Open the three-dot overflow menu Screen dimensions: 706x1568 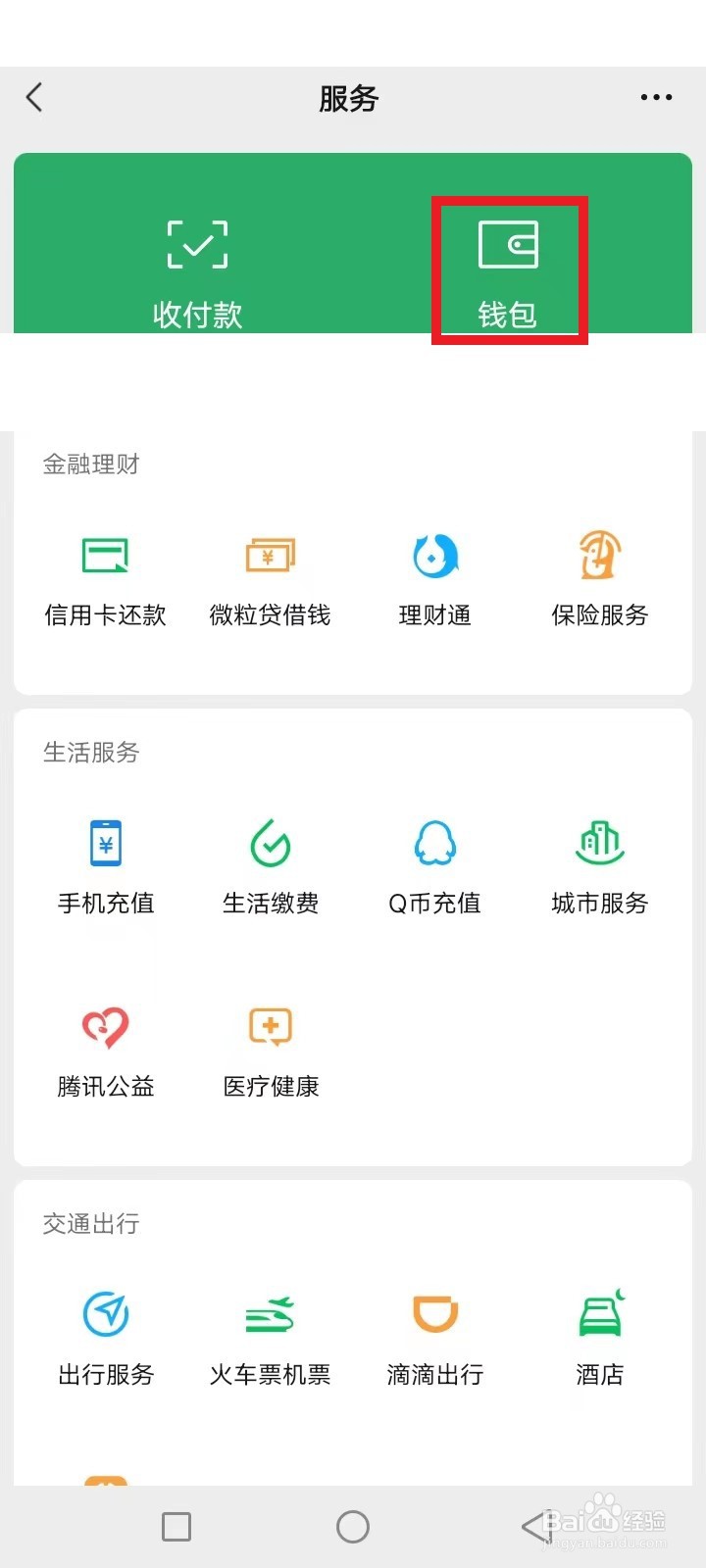(656, 97)
